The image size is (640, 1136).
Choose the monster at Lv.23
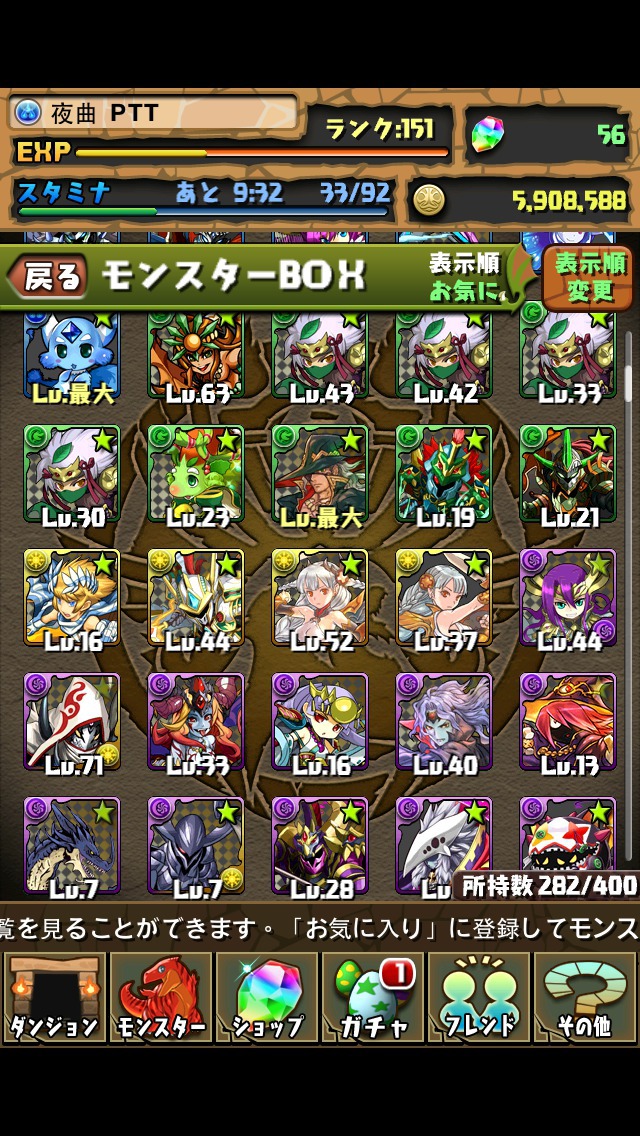coord(196,473)
